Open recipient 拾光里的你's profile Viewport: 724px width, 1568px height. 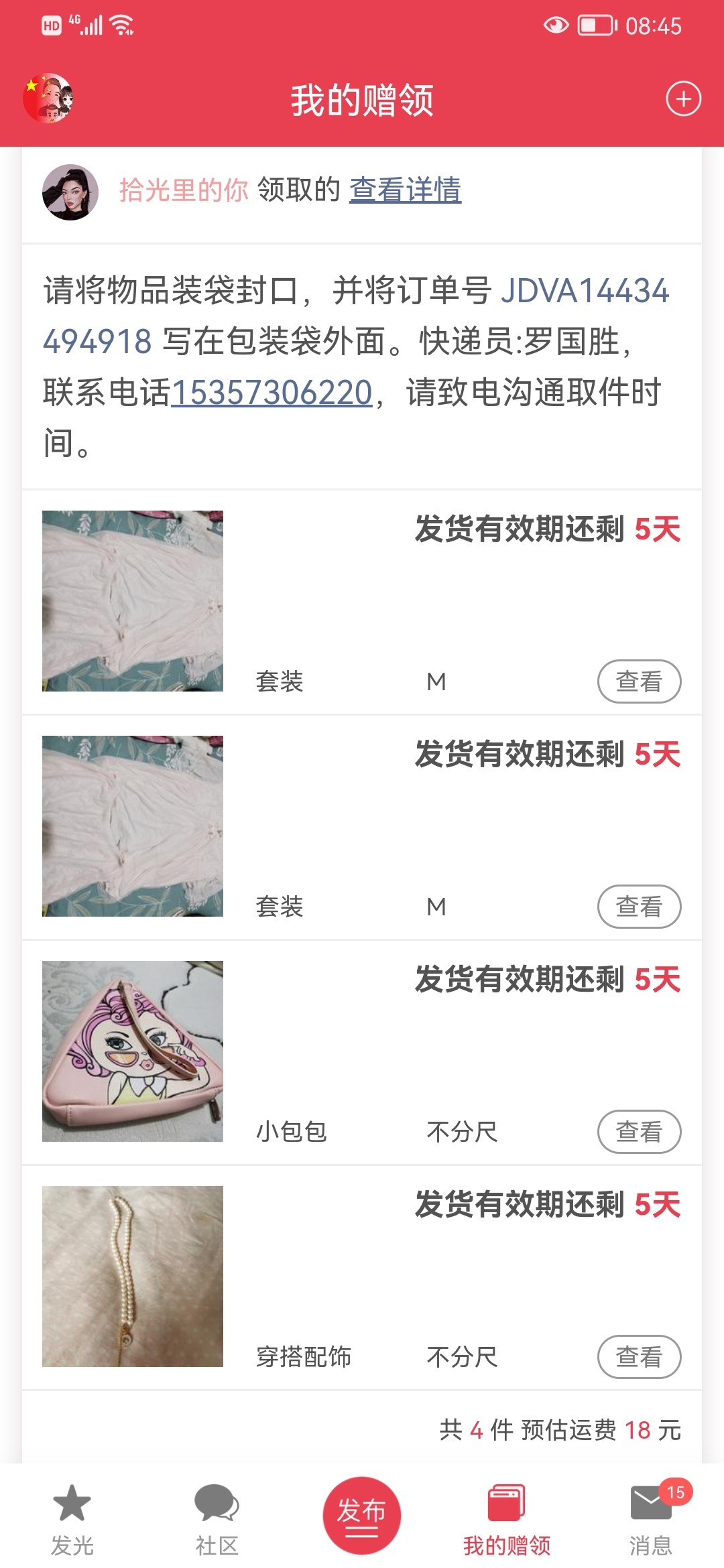coord(184,190)
